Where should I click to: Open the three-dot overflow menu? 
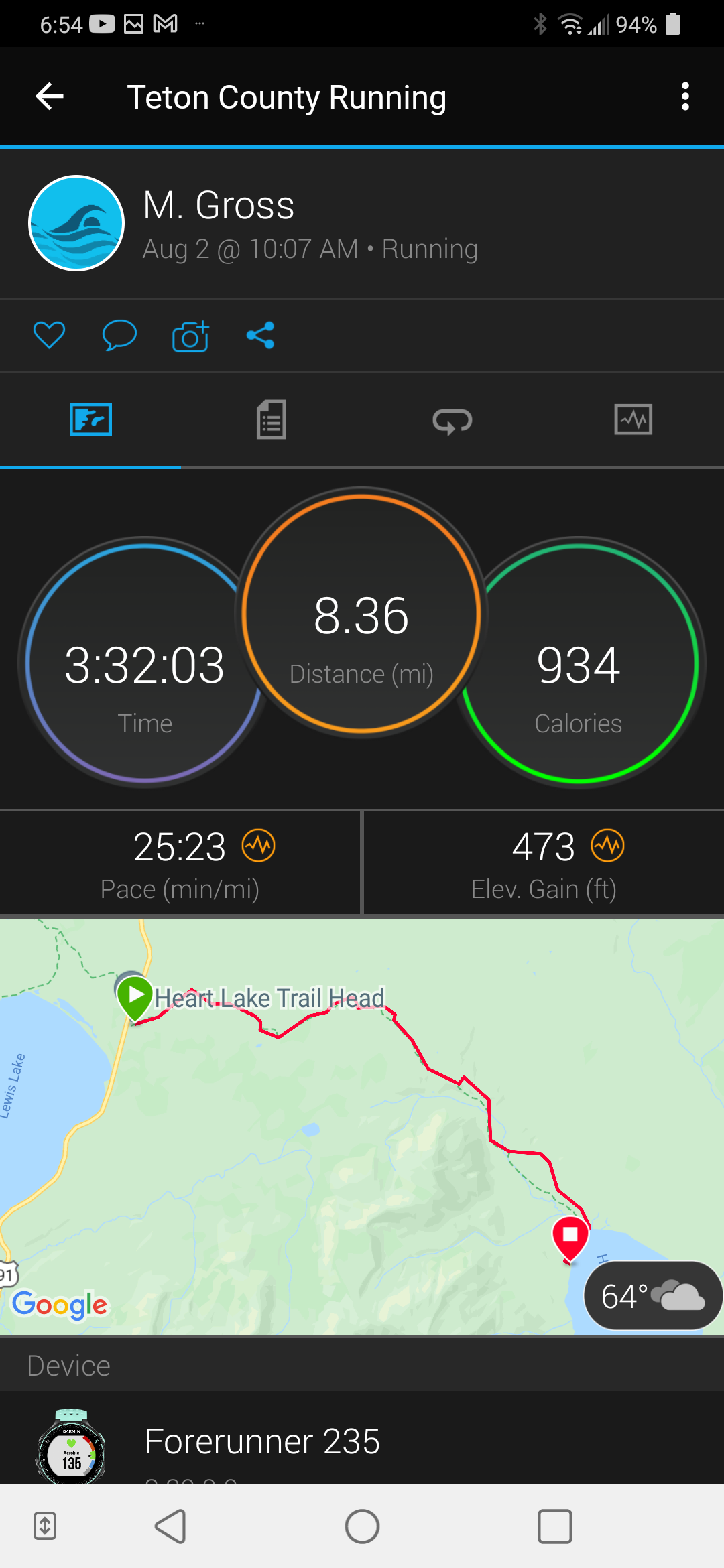(684, 97)
